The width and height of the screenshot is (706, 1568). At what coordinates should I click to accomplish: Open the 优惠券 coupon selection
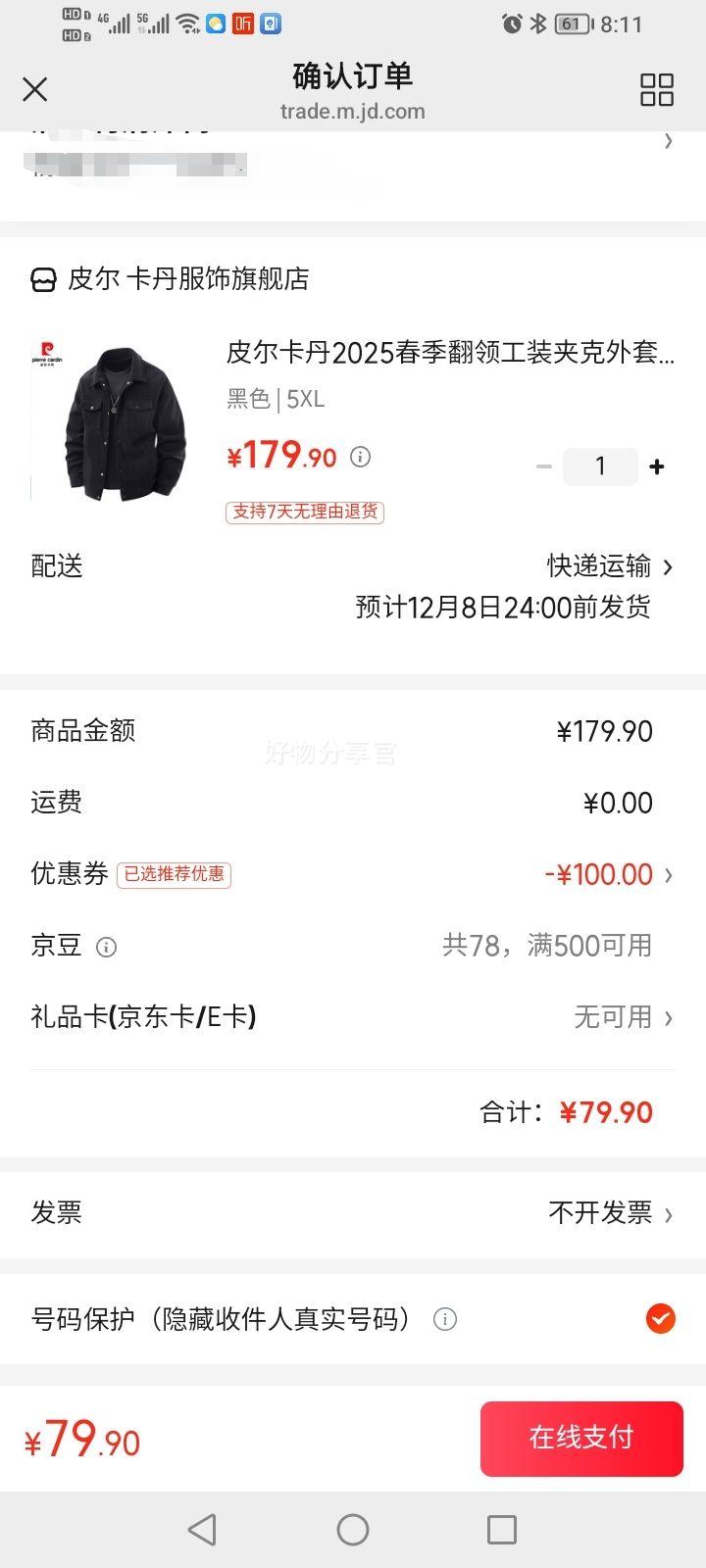608,874
